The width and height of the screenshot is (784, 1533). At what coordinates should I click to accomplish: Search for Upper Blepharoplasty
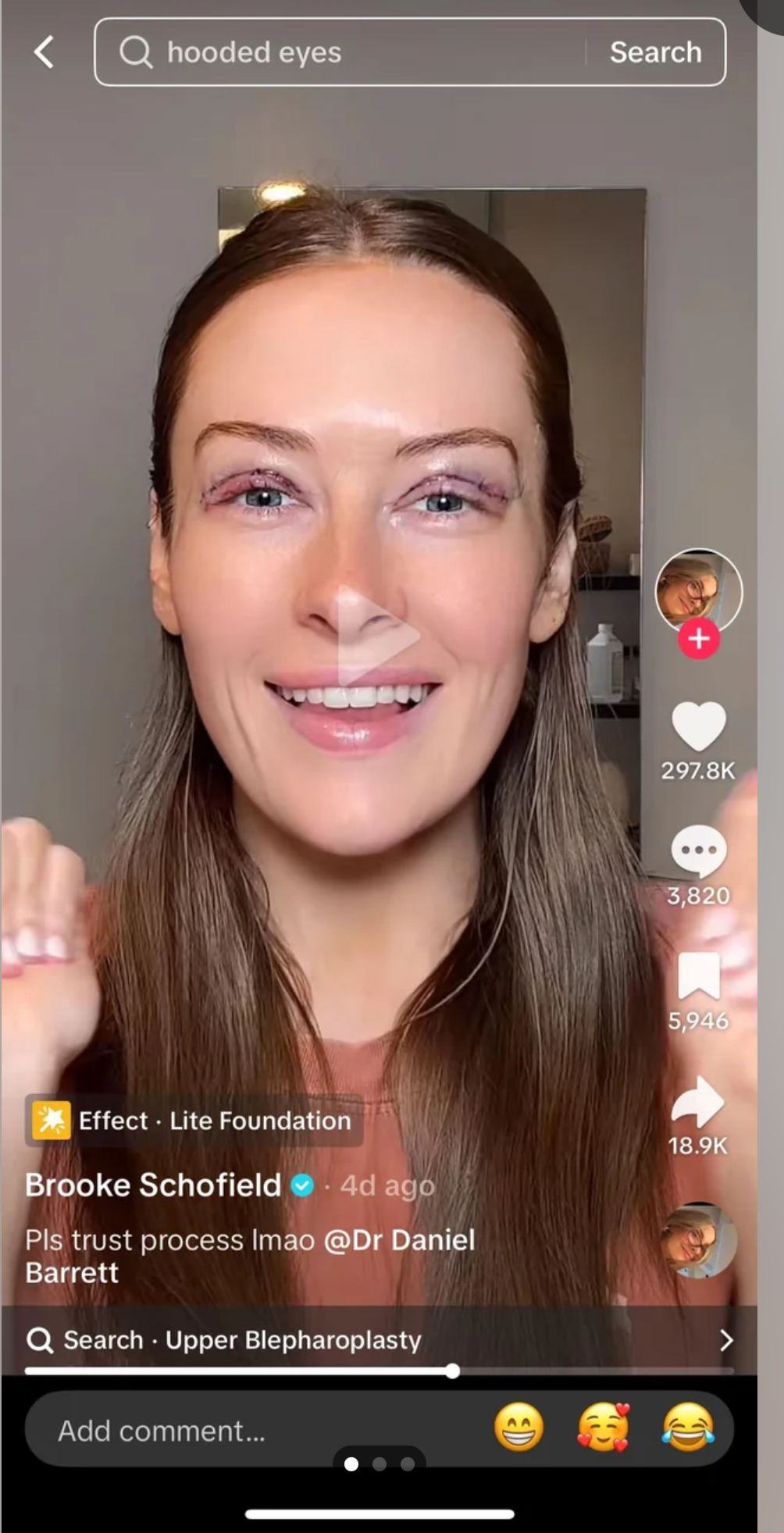pyautogui.click(x=380, y=1340)
